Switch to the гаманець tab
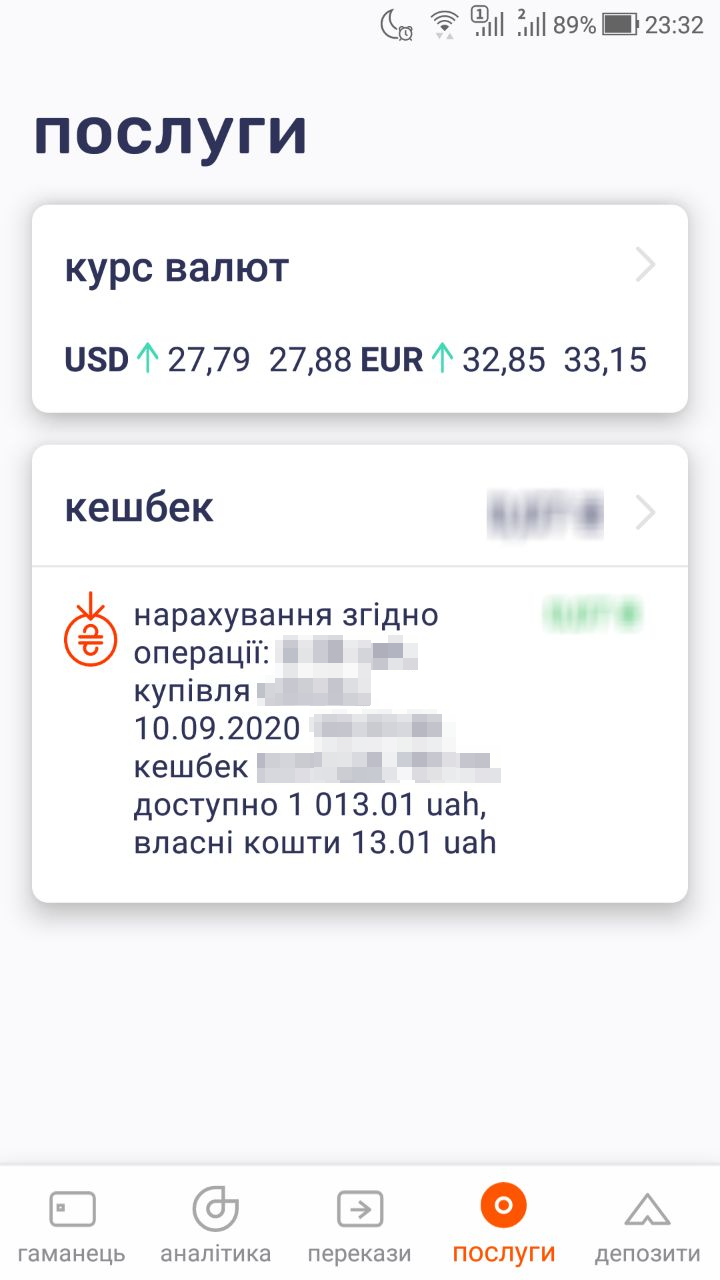The image size is (720, 1280). pyautogui.click(x=72, y=1225)
